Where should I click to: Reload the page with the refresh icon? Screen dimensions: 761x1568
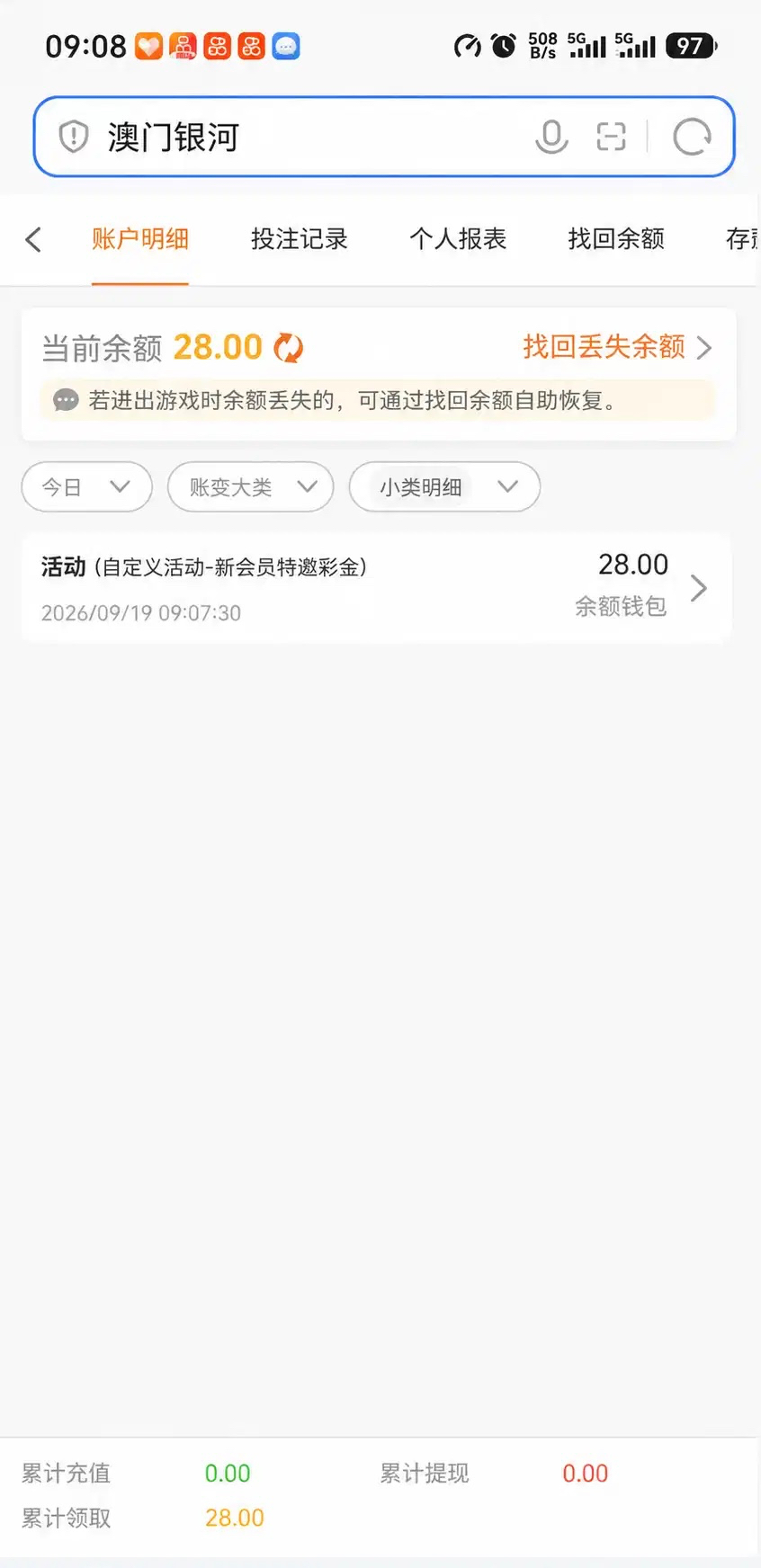coord(692,137)
